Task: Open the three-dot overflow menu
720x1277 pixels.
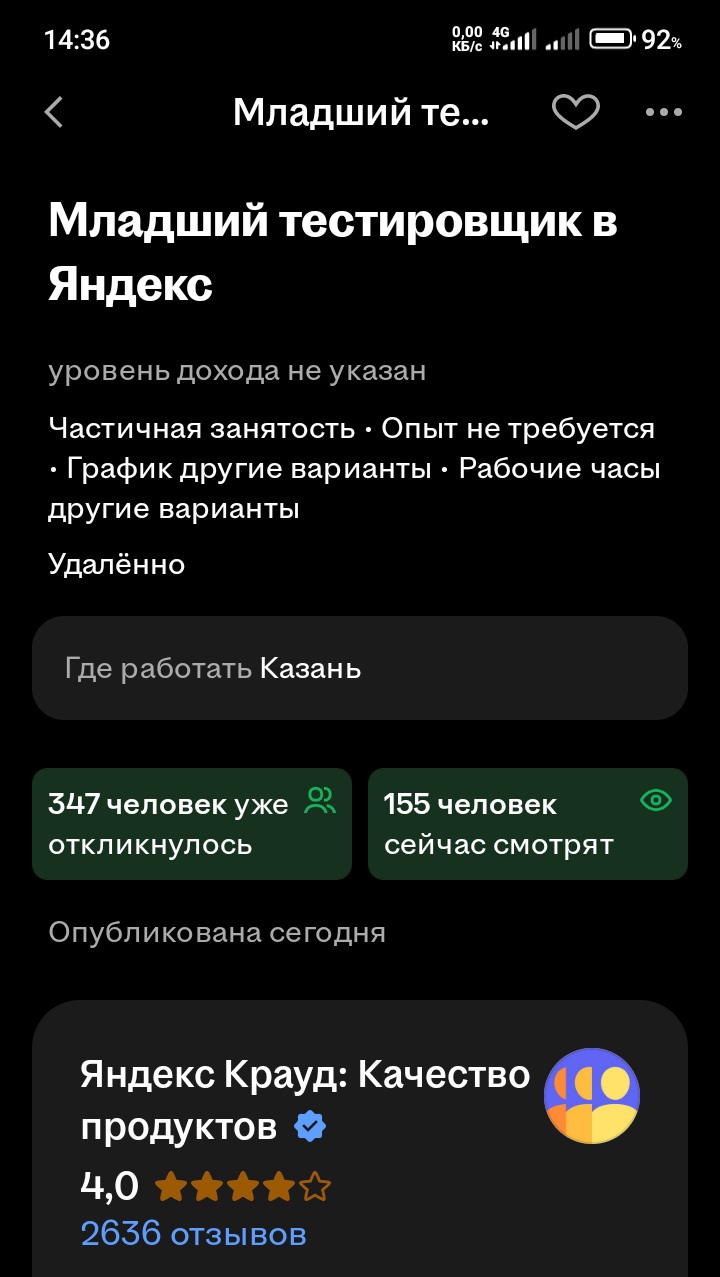Action: [663, 113]
